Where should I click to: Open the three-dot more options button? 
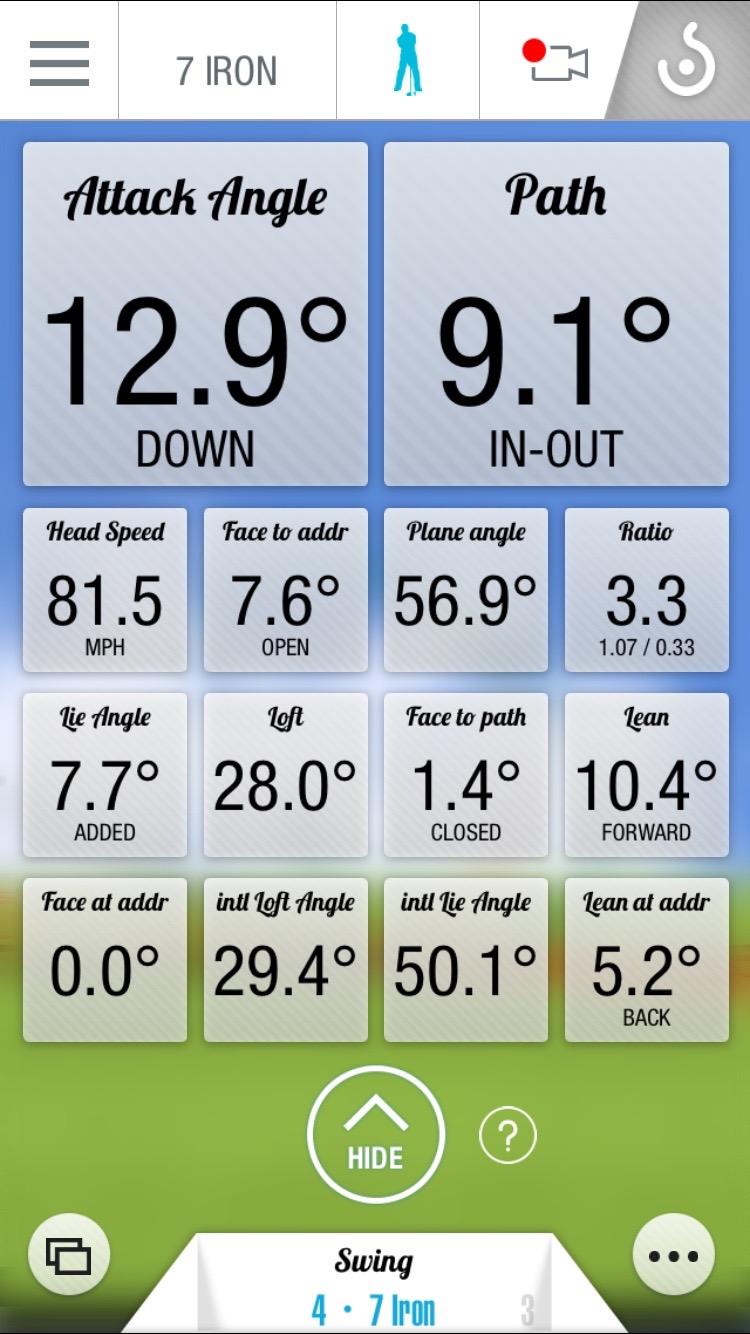[674, 1255]
